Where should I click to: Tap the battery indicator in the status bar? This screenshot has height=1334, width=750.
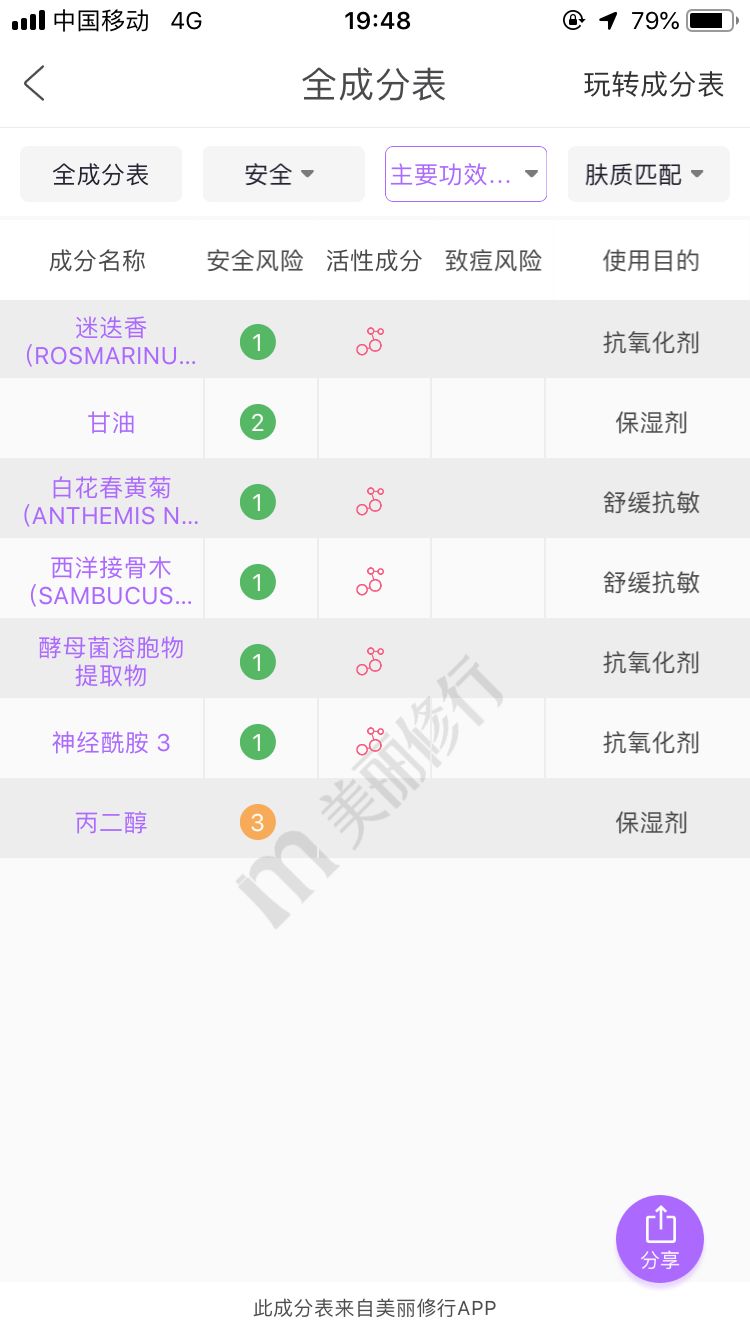pos(710,20)
